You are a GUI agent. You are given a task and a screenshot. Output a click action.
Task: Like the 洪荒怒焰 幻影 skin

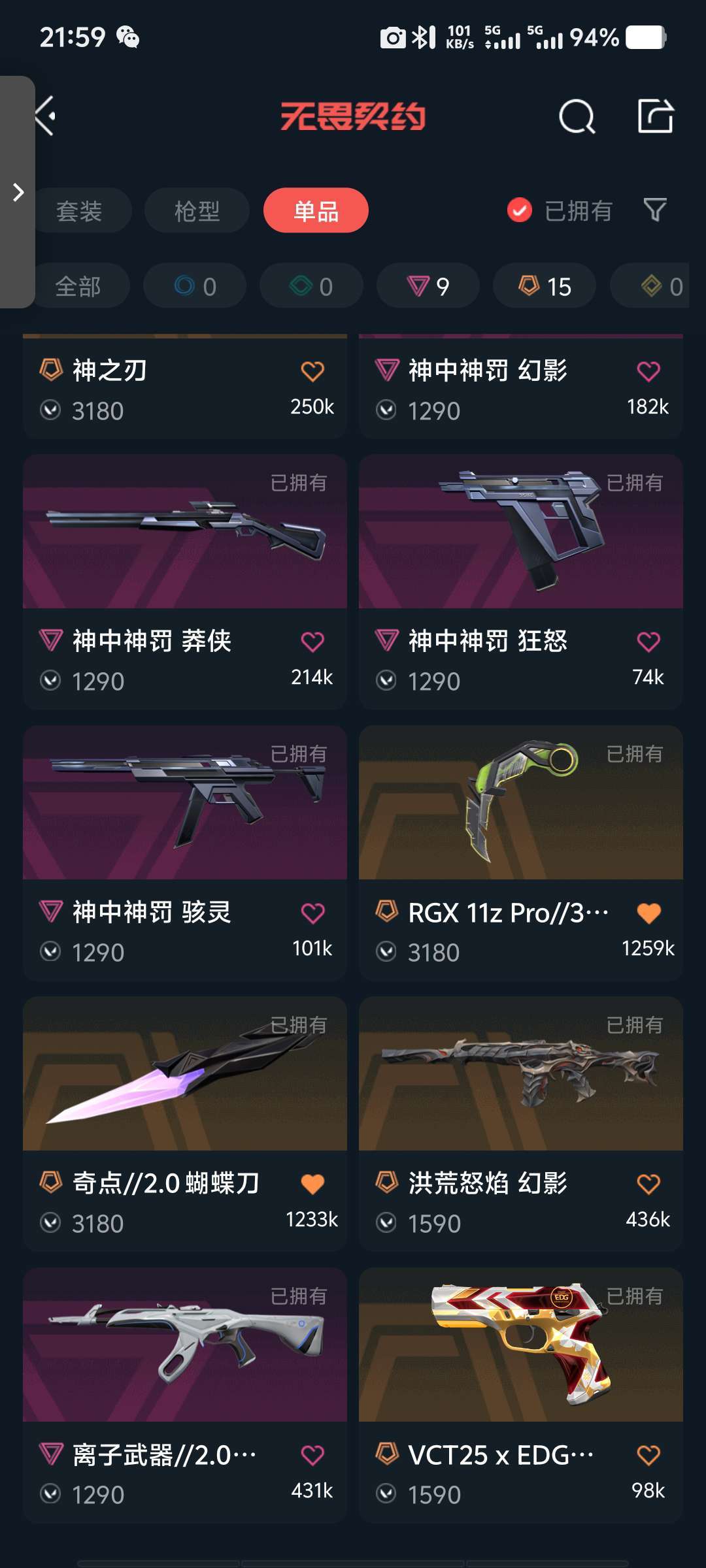coord(648,1184)
